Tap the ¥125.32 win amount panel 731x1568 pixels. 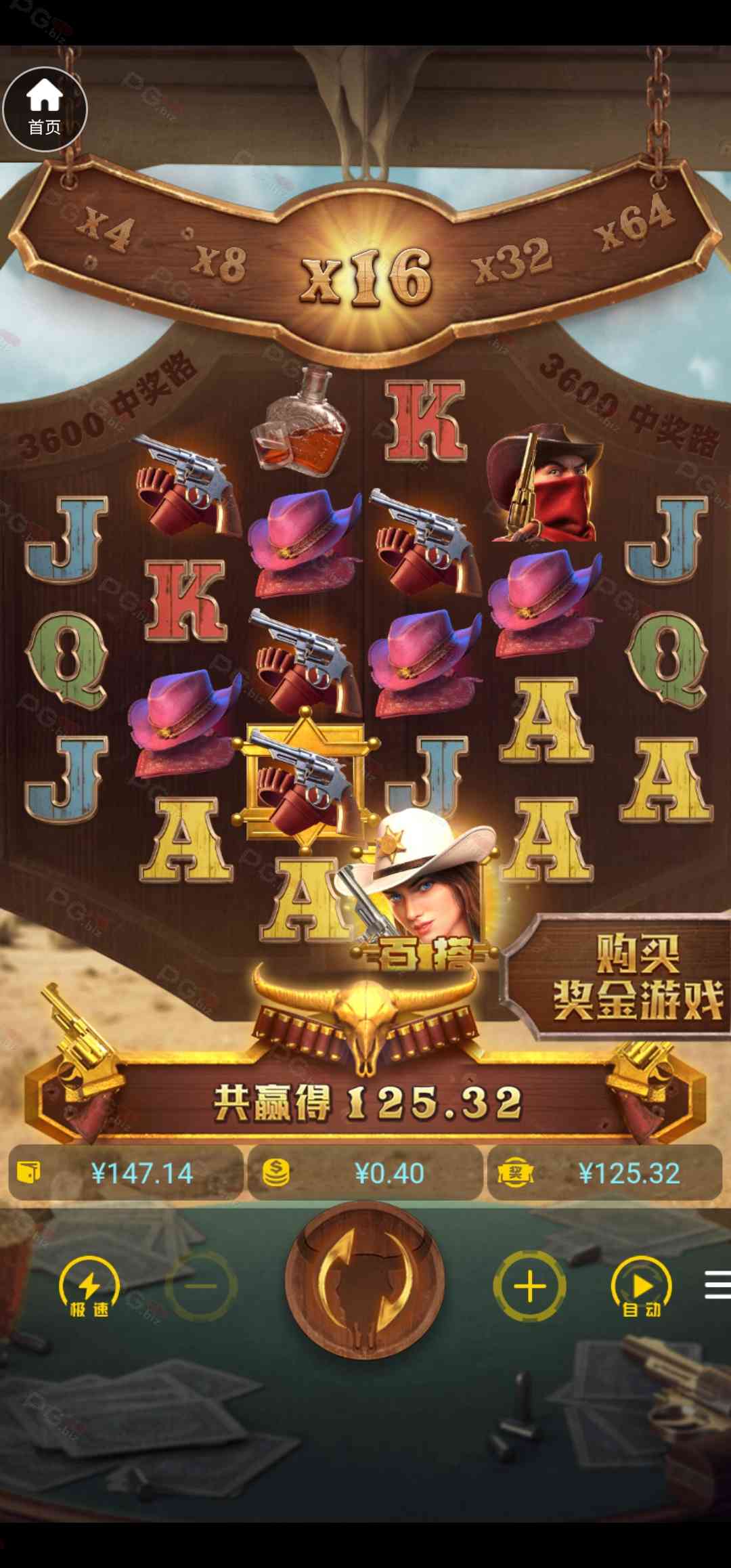tap(604, 1173)
